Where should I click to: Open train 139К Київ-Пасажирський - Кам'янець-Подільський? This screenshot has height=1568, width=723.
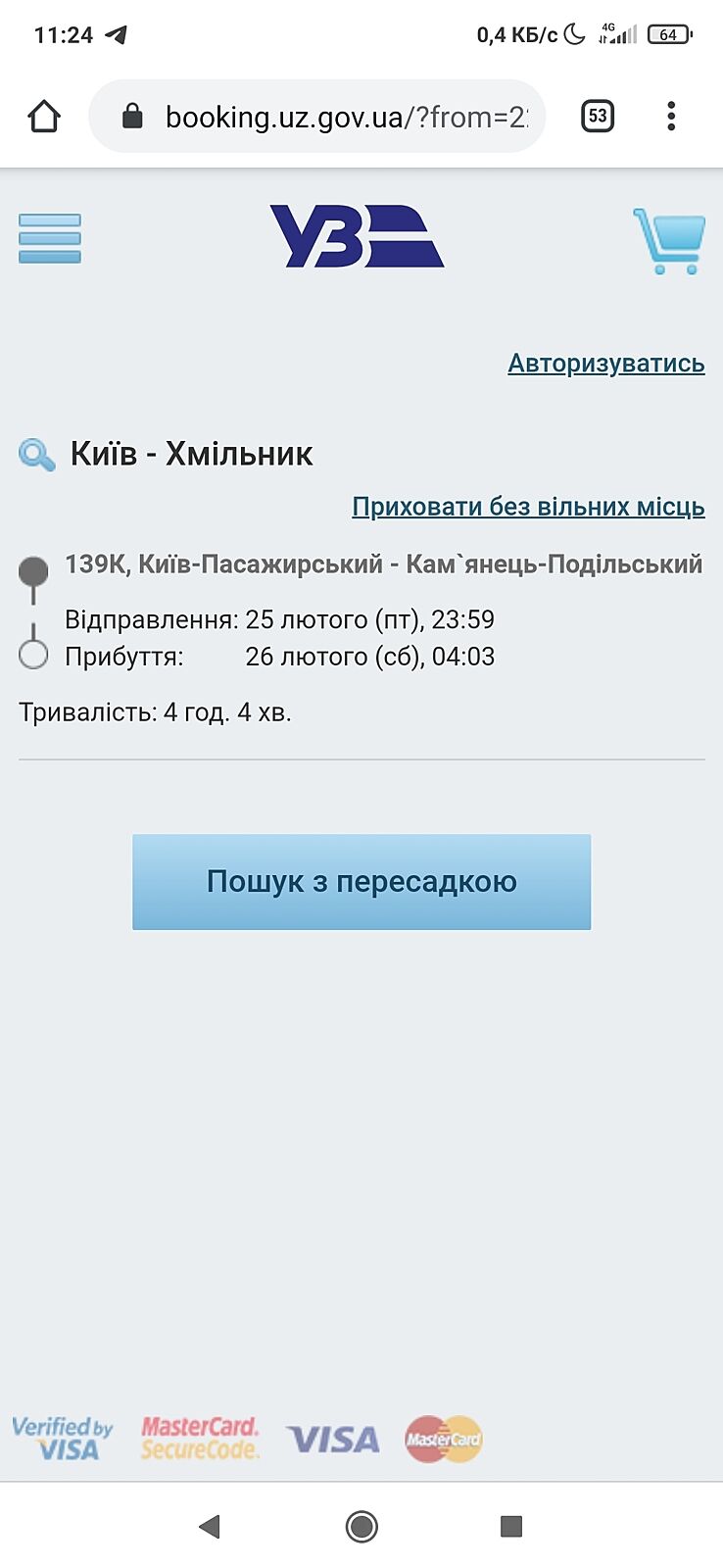tap(383, 564)
